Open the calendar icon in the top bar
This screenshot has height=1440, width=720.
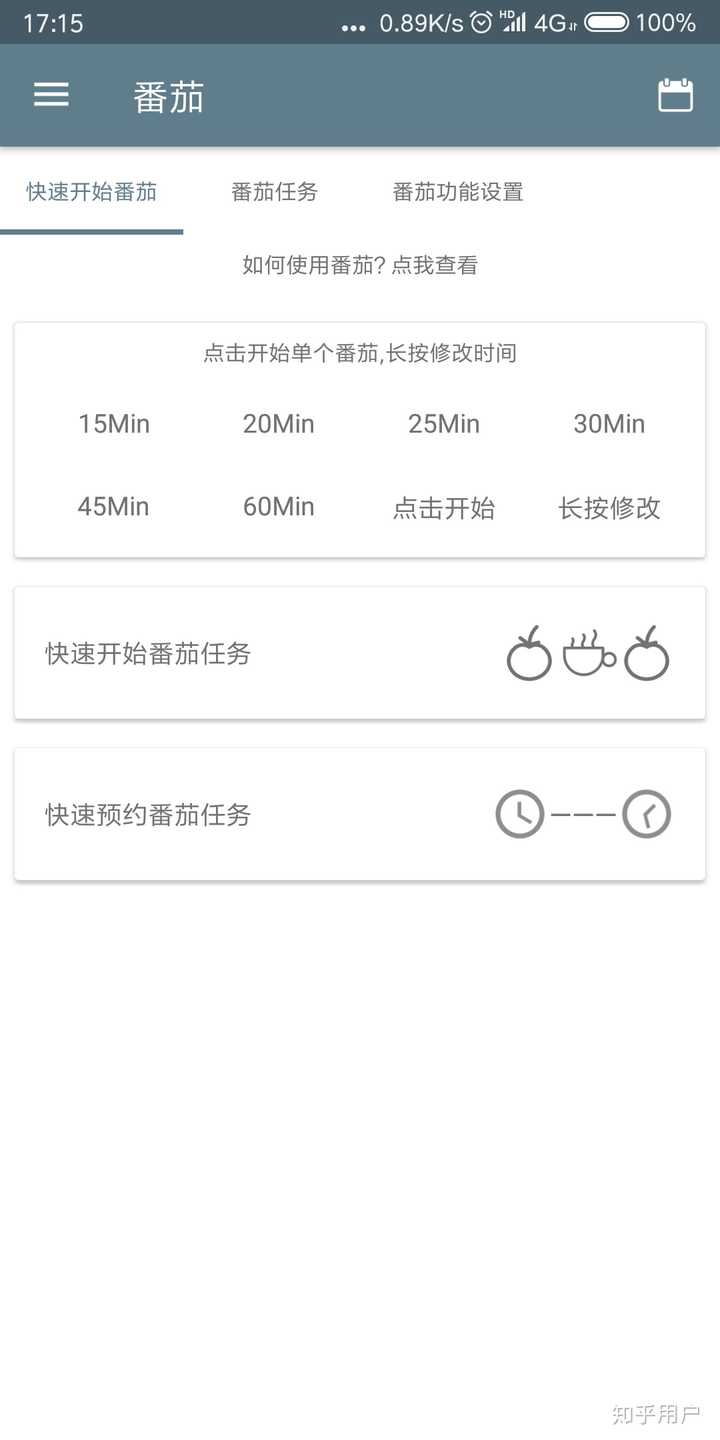tap(675, 95)
